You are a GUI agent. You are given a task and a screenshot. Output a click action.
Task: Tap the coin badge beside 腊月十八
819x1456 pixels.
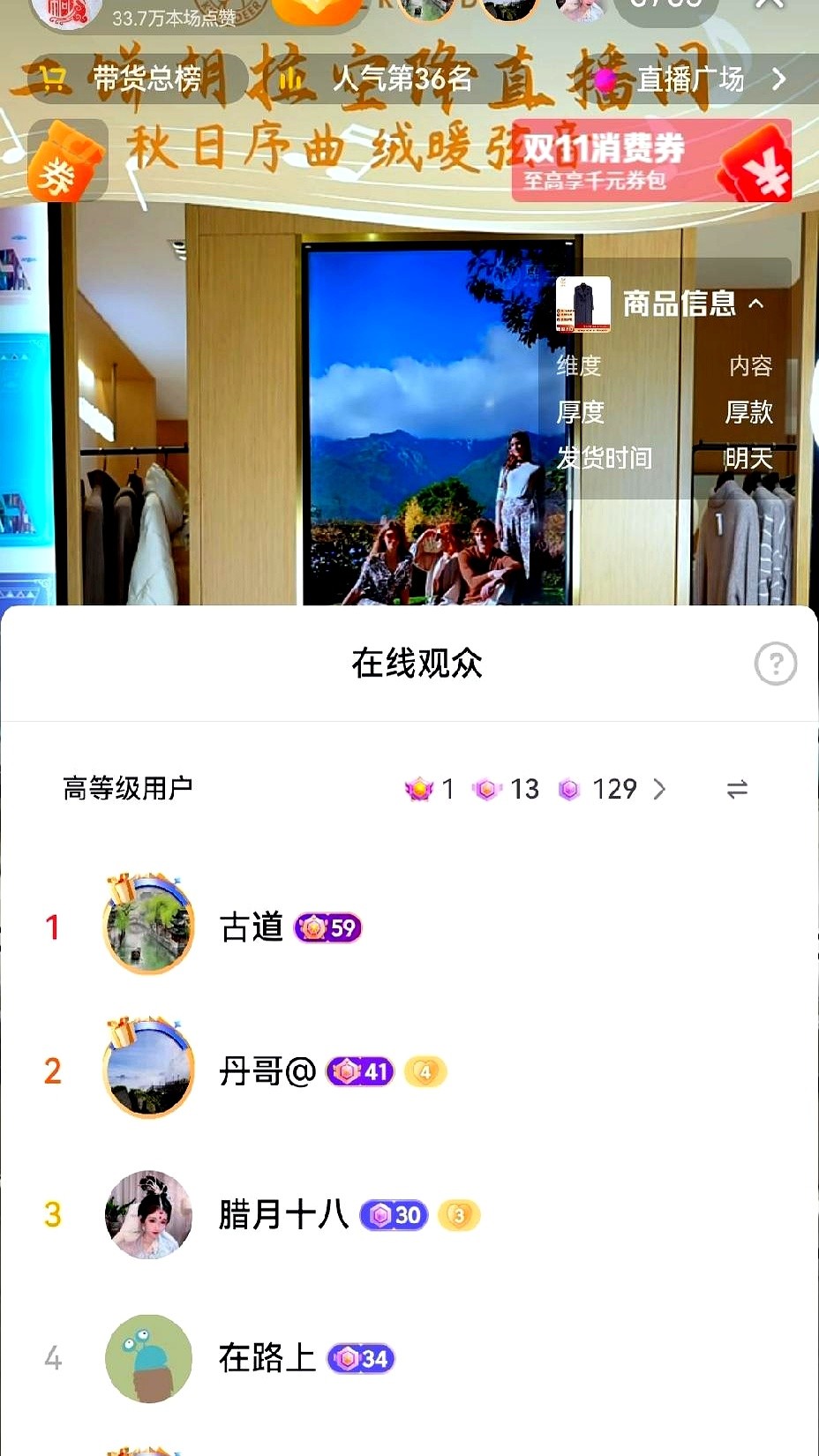click(458, 1215)
